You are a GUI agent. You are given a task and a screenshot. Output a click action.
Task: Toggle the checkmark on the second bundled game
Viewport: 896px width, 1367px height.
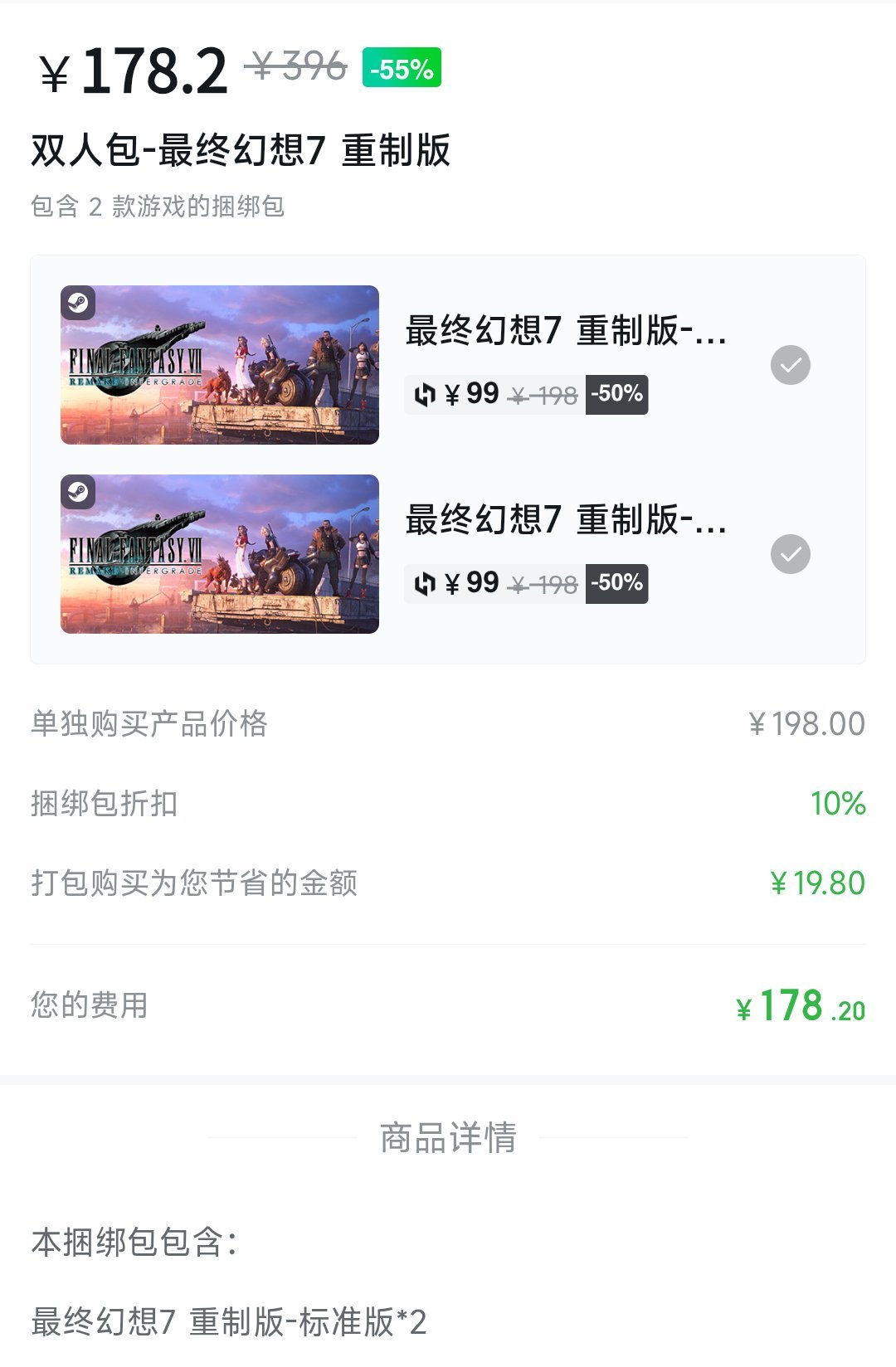pos(790,554)
